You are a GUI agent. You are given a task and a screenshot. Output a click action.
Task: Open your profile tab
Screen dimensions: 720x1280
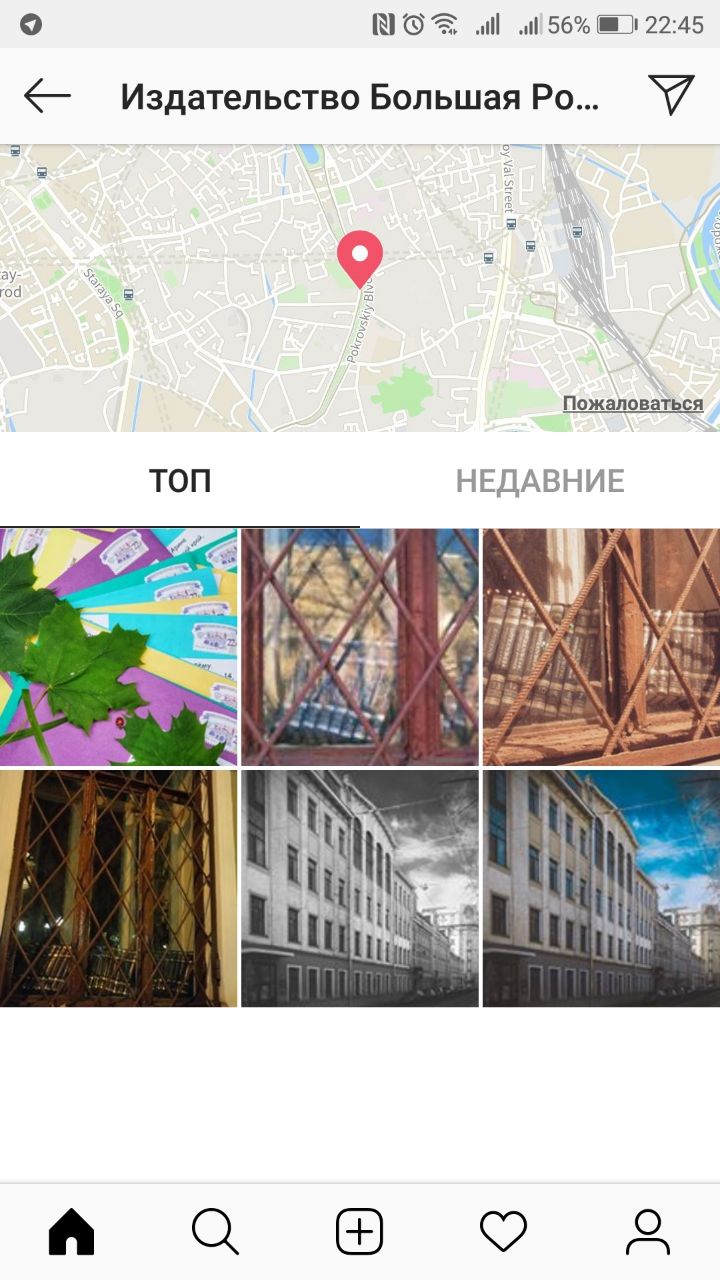pos(648,1231)
